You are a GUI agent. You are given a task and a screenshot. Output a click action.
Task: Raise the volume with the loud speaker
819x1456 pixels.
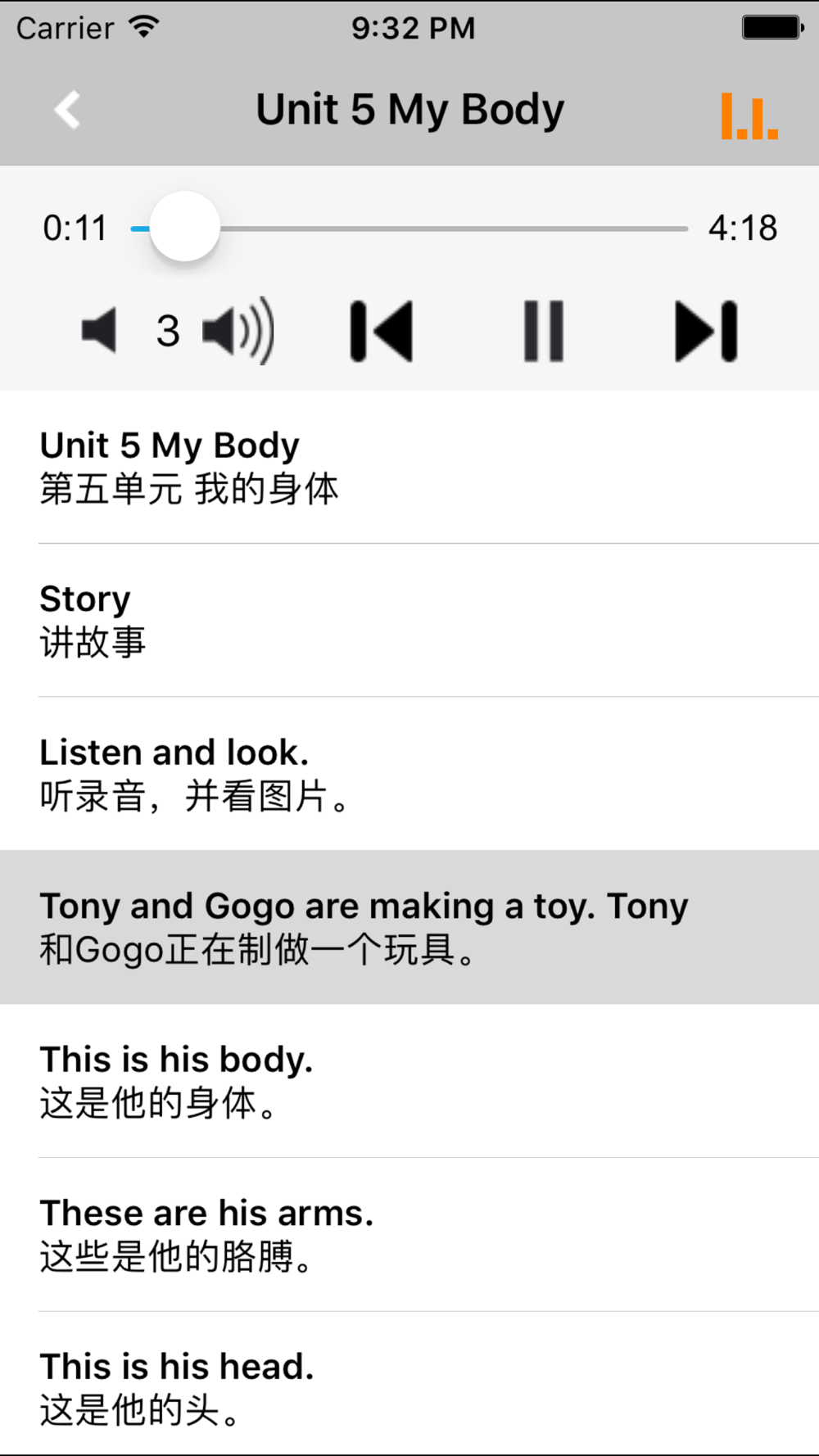click(238, 331)
